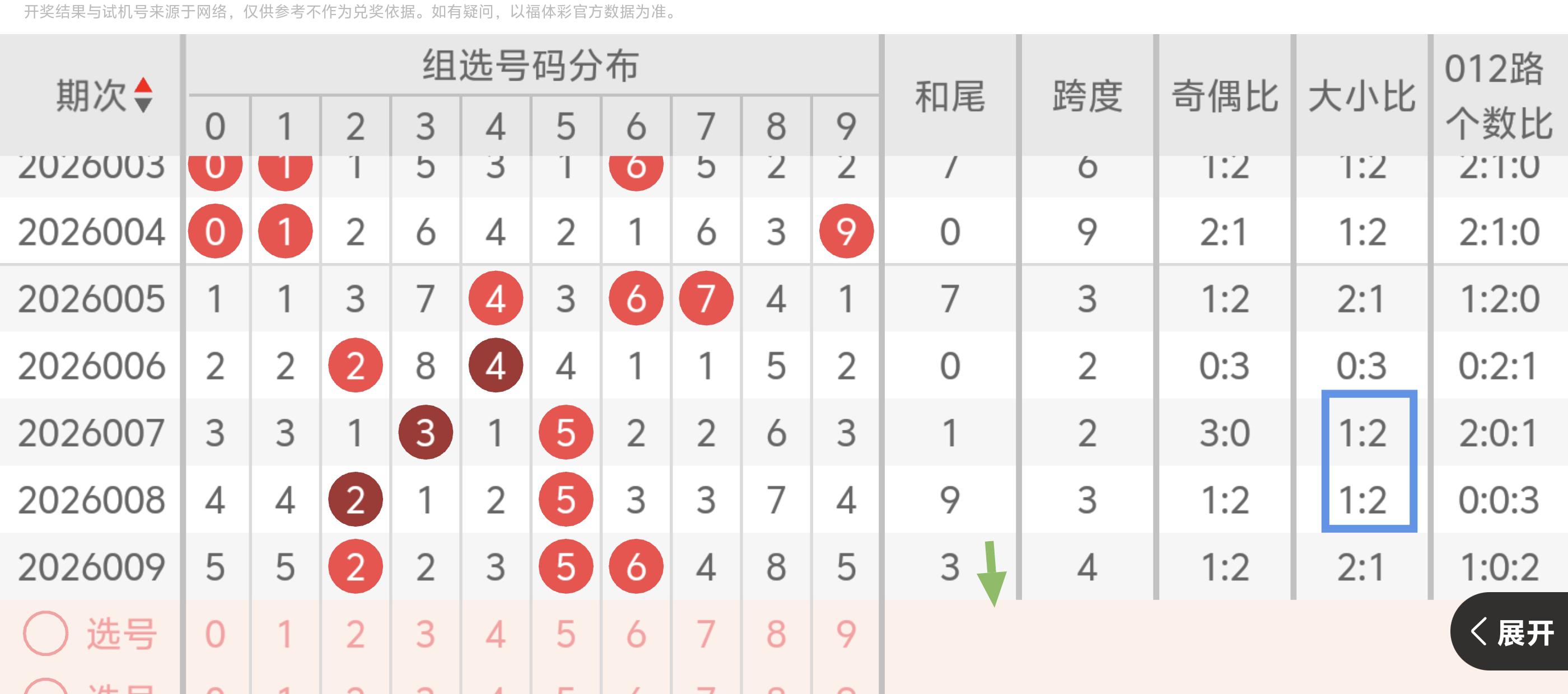Image resolution: width=1568 pixels, height=694 pixels.
Task: Pick number 3 in the 选号 row
Action: [426, 634]
